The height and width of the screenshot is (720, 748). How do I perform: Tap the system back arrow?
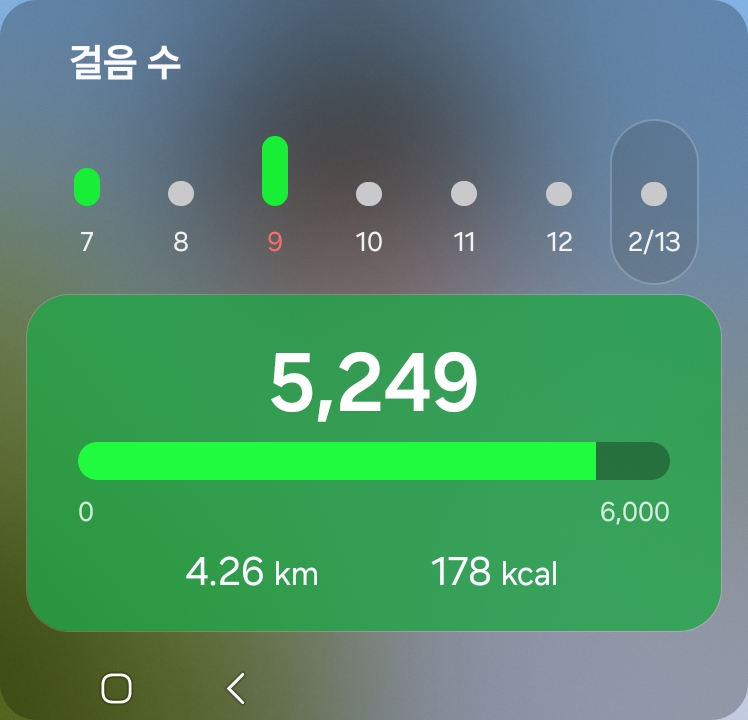(x=236, y=688)
